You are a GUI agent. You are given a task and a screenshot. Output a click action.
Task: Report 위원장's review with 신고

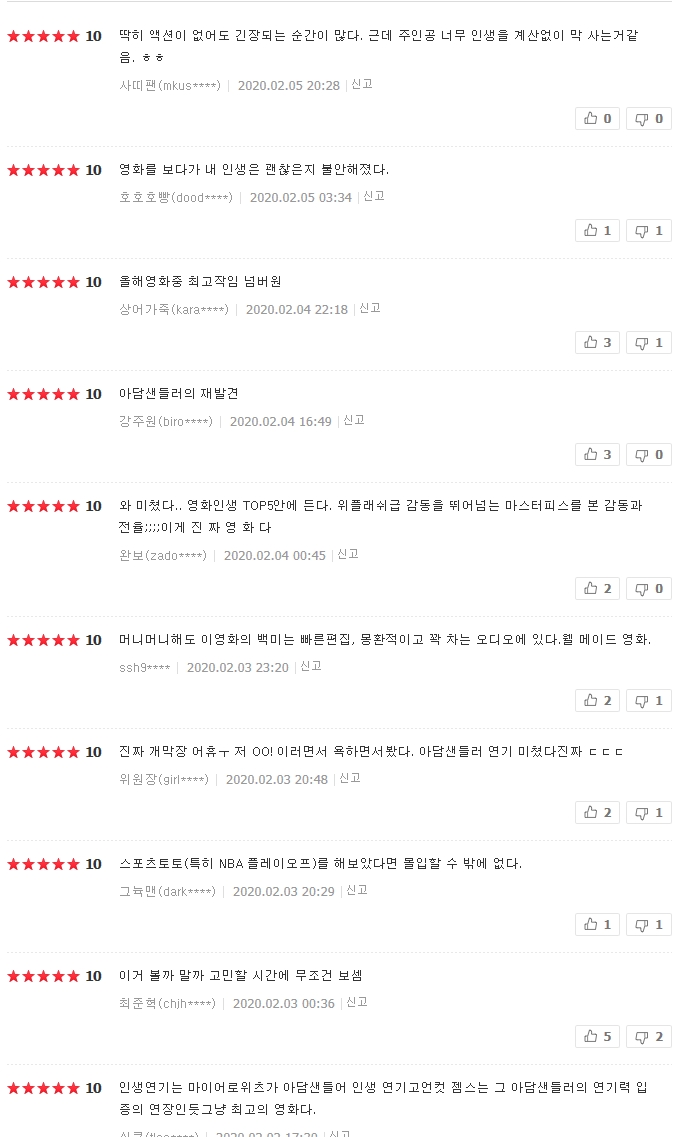tap(350, 778)
